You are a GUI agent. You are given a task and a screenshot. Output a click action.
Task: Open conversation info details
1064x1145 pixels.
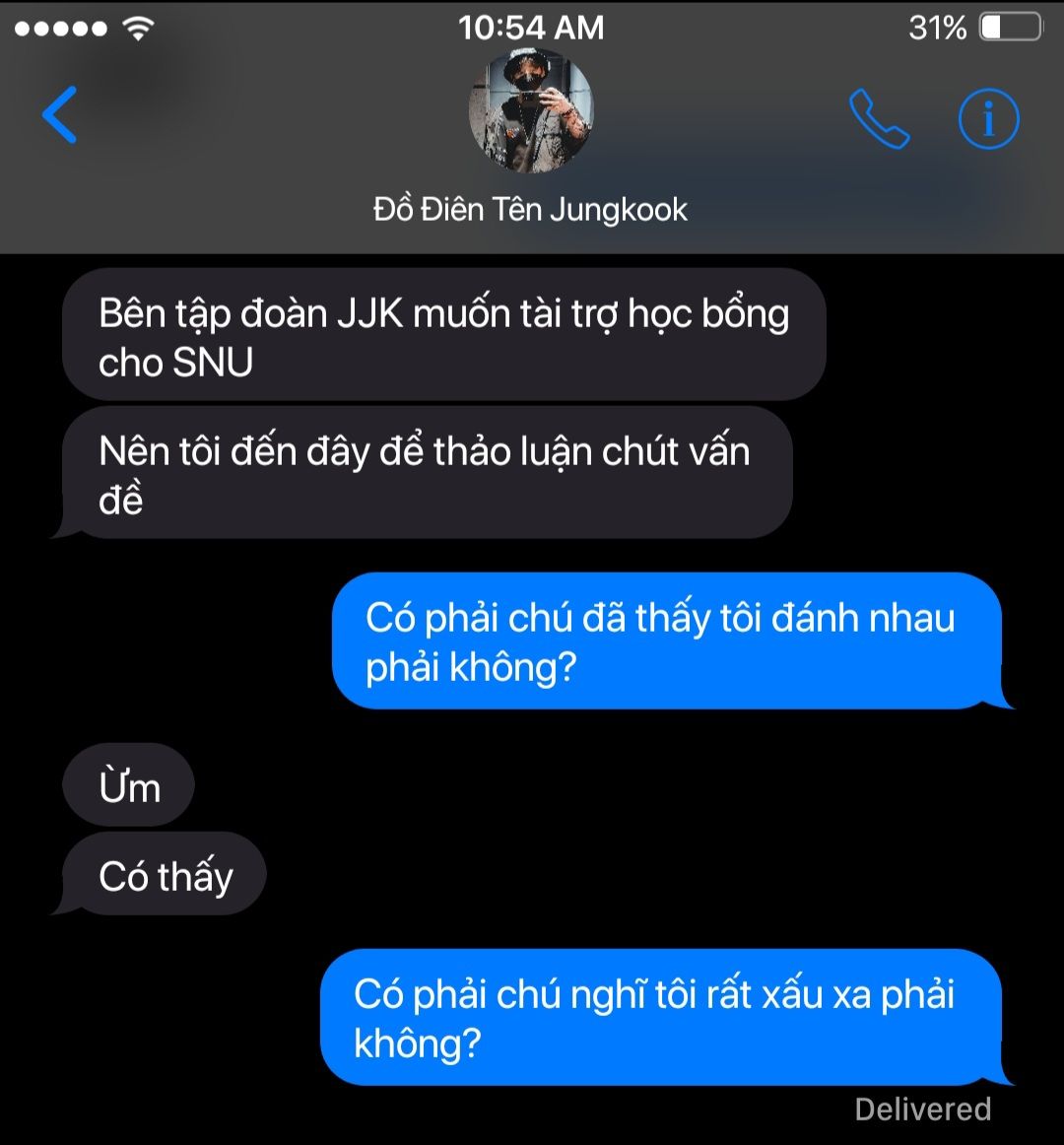click(988, 118)
